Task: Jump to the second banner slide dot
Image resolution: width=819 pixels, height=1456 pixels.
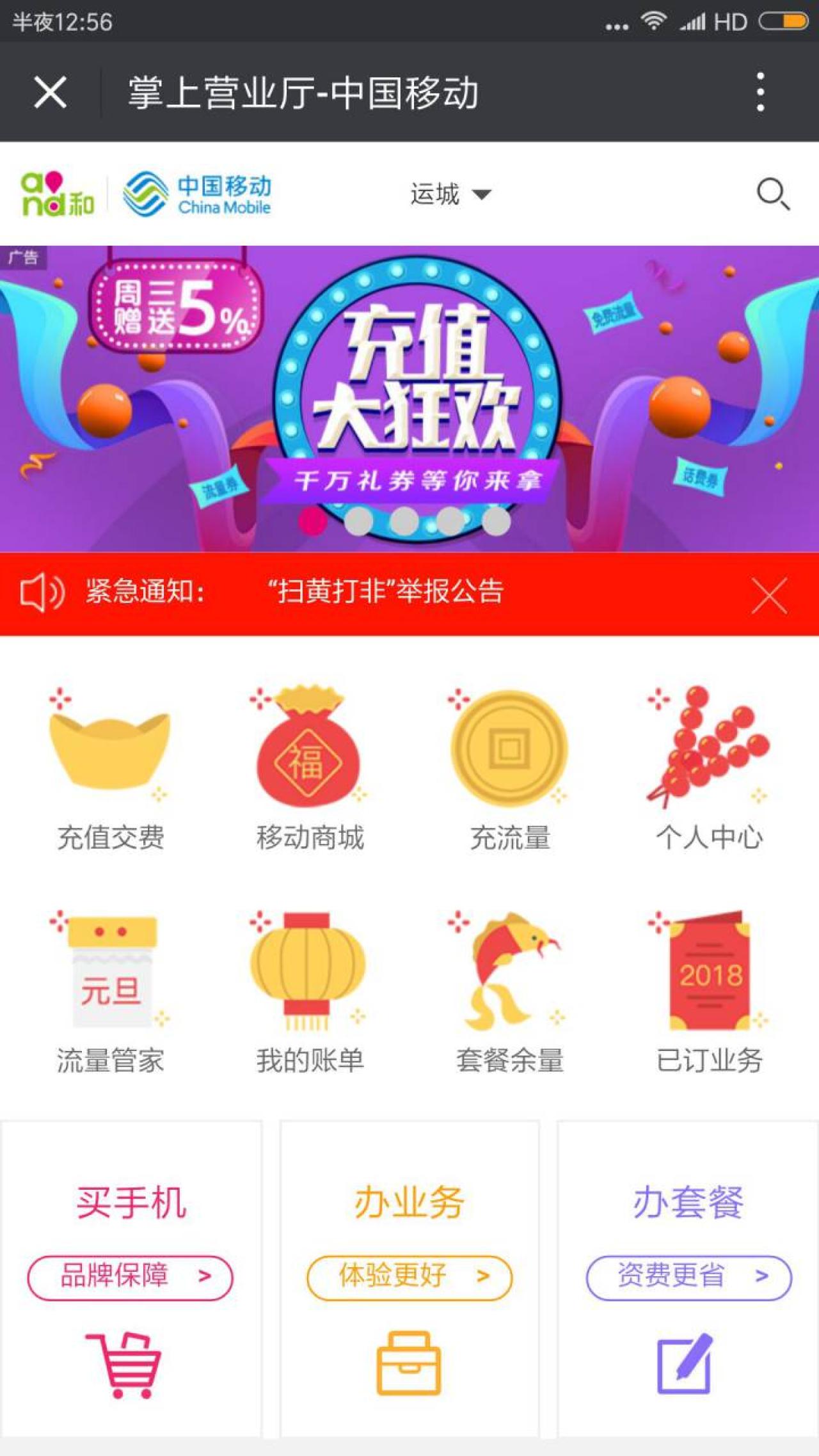Action: 358,521
